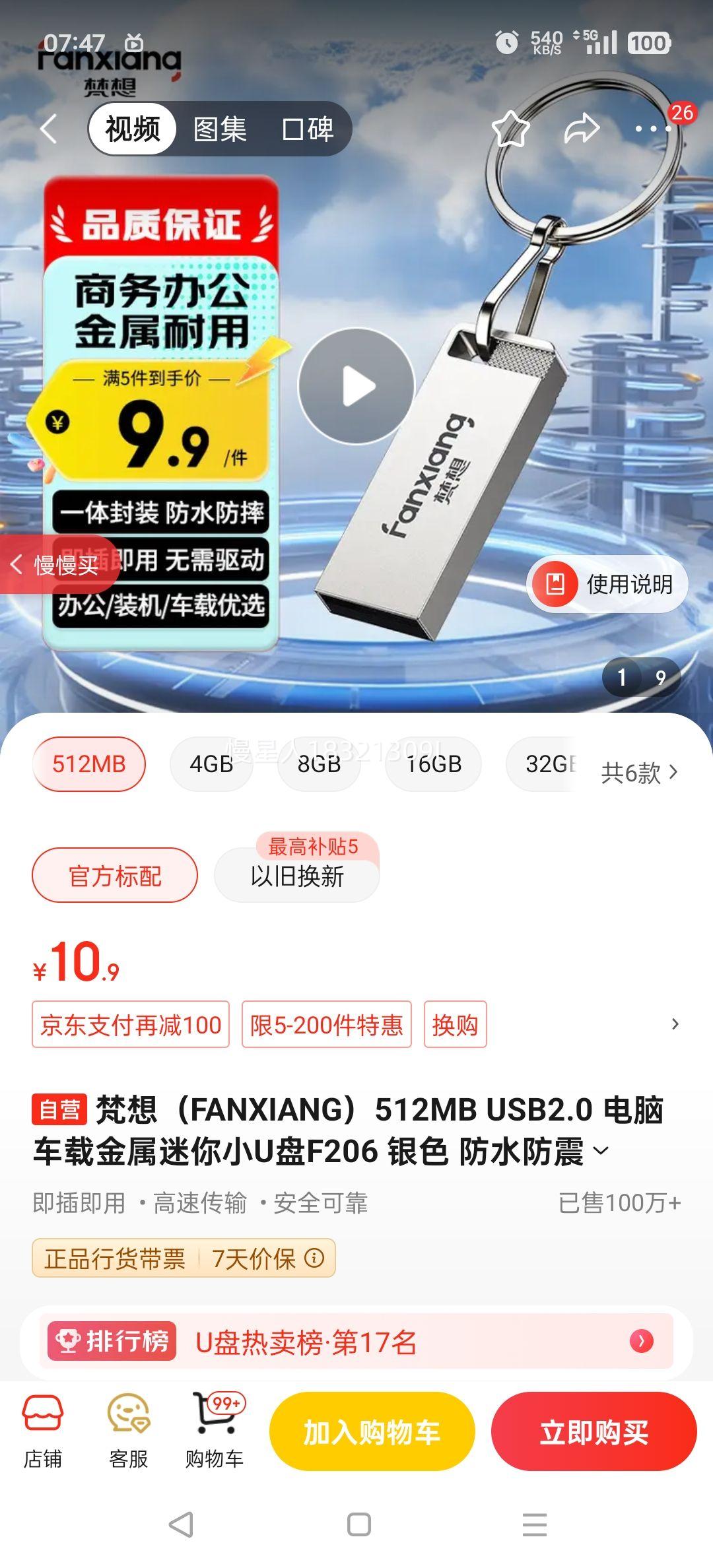The width and height of the screenshot is (713, 1568).
Task: Open the promotions row chevron
Action: (673, 1025)
